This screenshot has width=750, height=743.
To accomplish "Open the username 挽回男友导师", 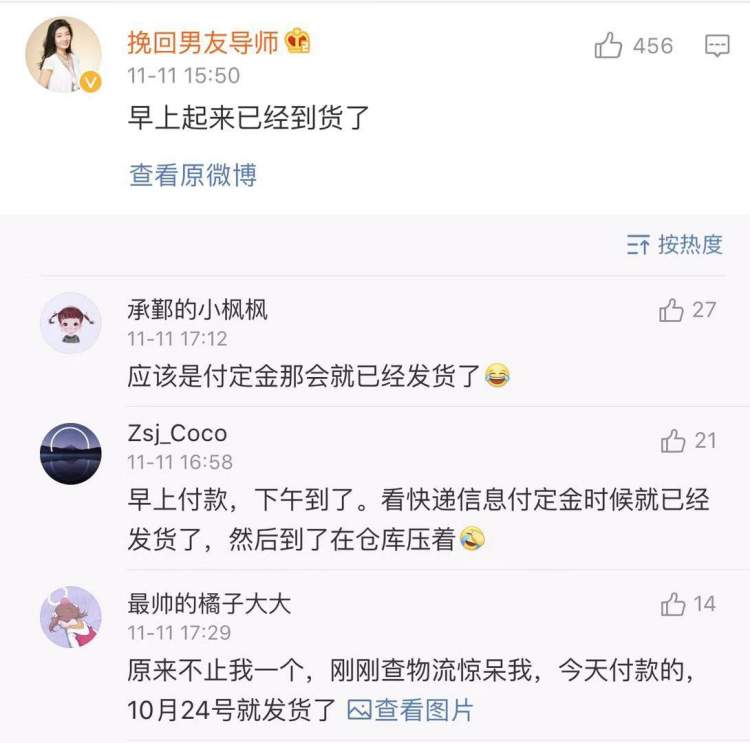I will 203,42.
